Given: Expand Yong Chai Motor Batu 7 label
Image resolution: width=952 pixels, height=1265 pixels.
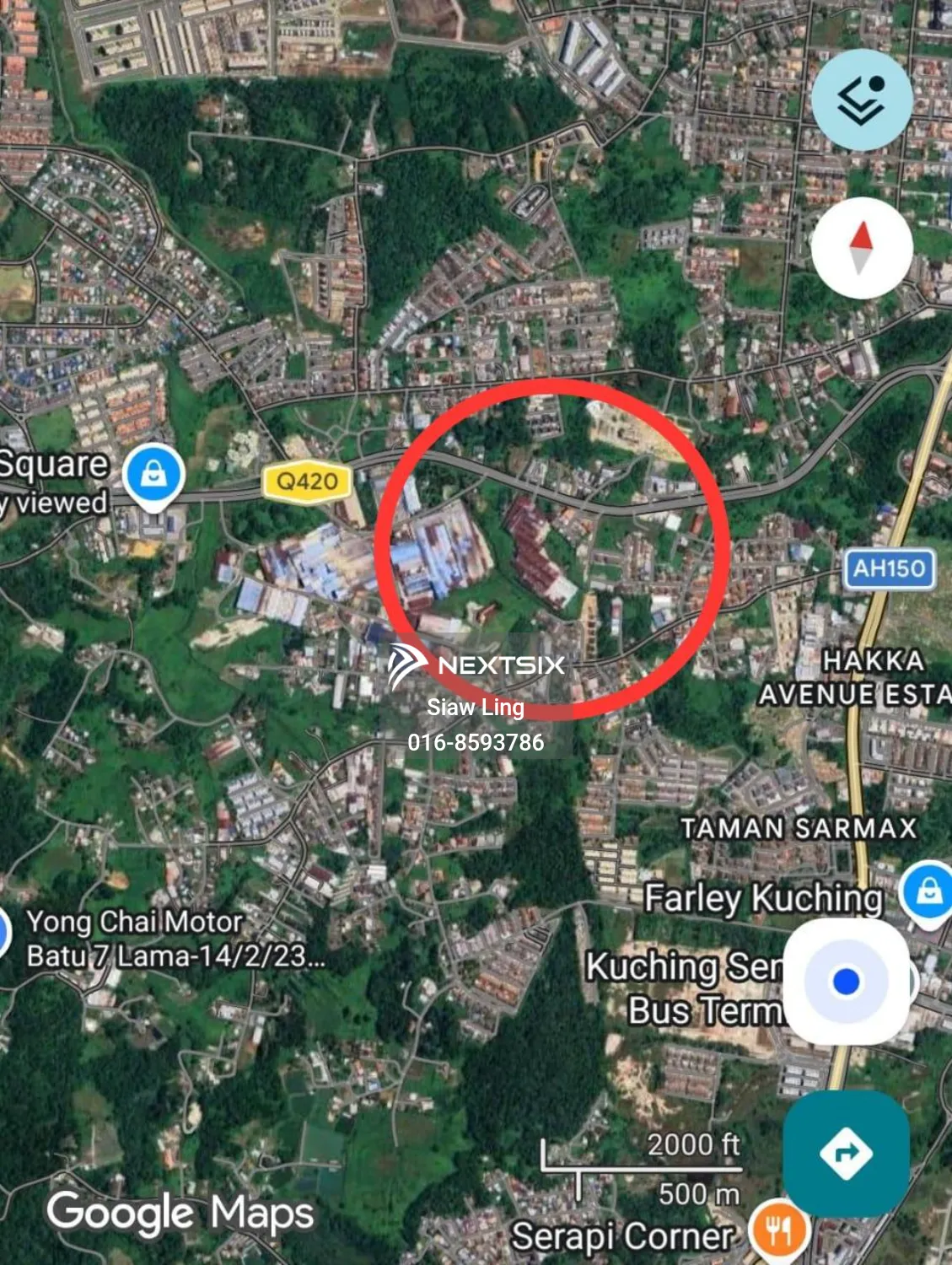Looking at the screenshot, I should pyautogui.click(x=177, y=936).
